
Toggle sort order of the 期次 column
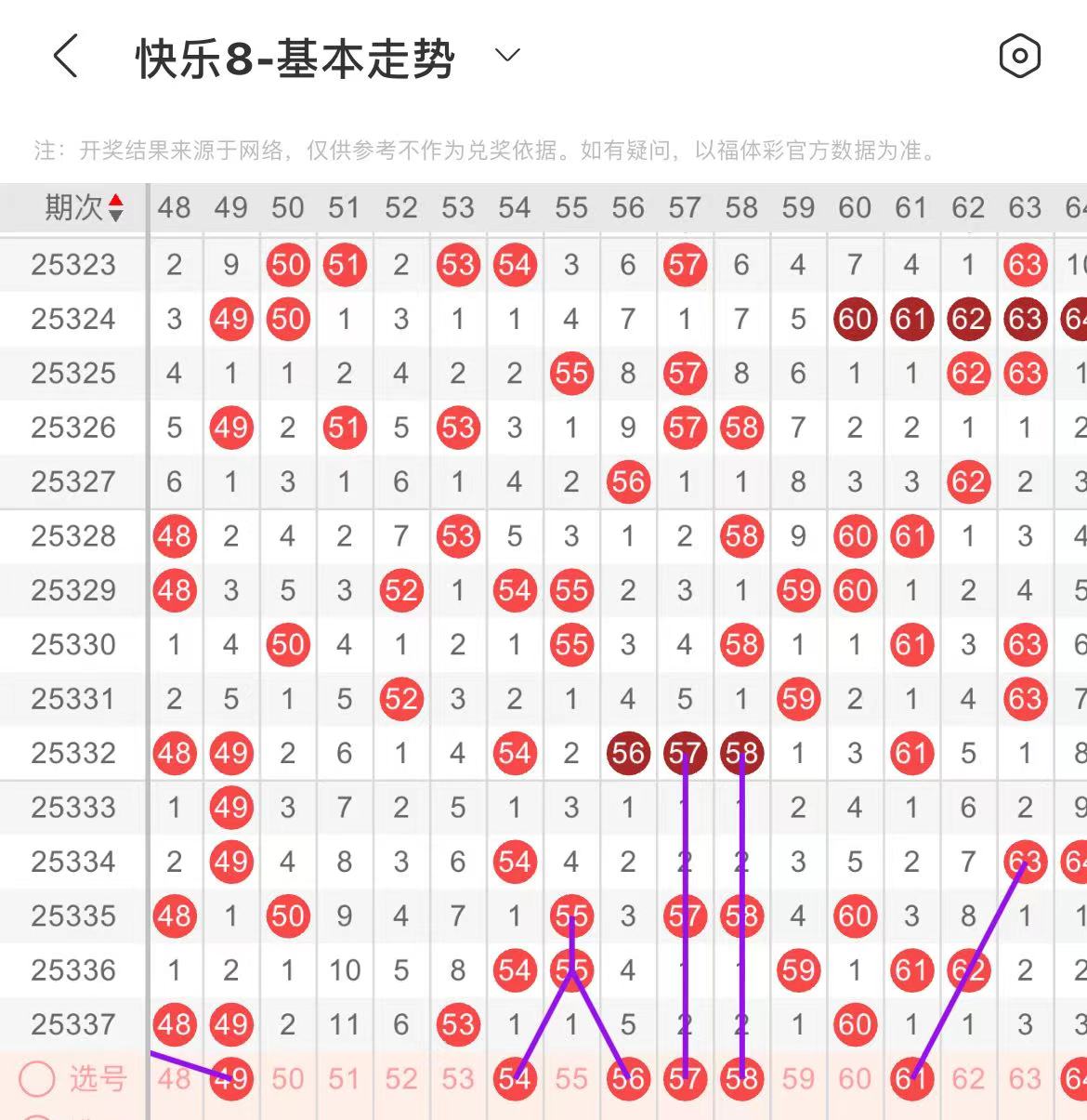tap(115, 207)
